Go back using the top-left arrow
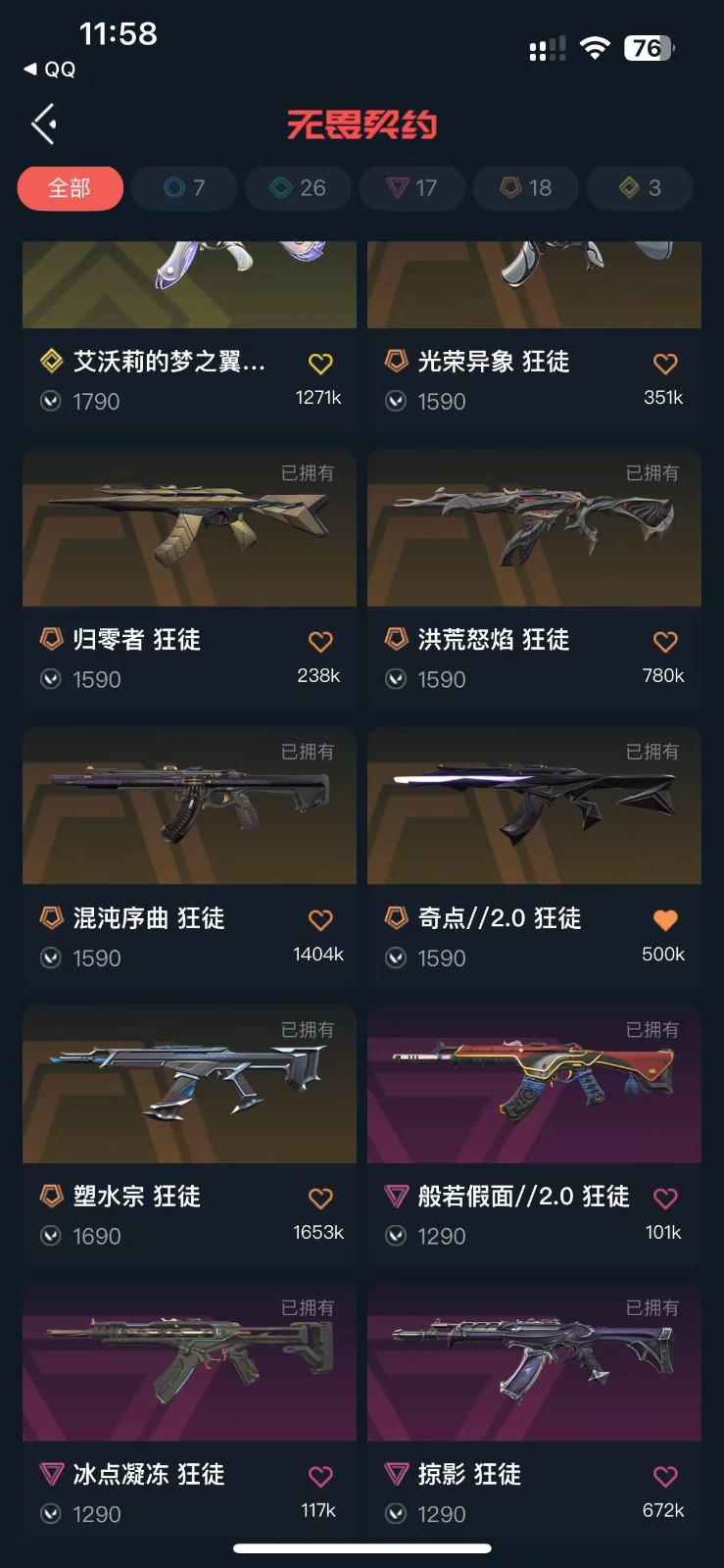This screenshot has height=1568, width=724. [43, 124]
